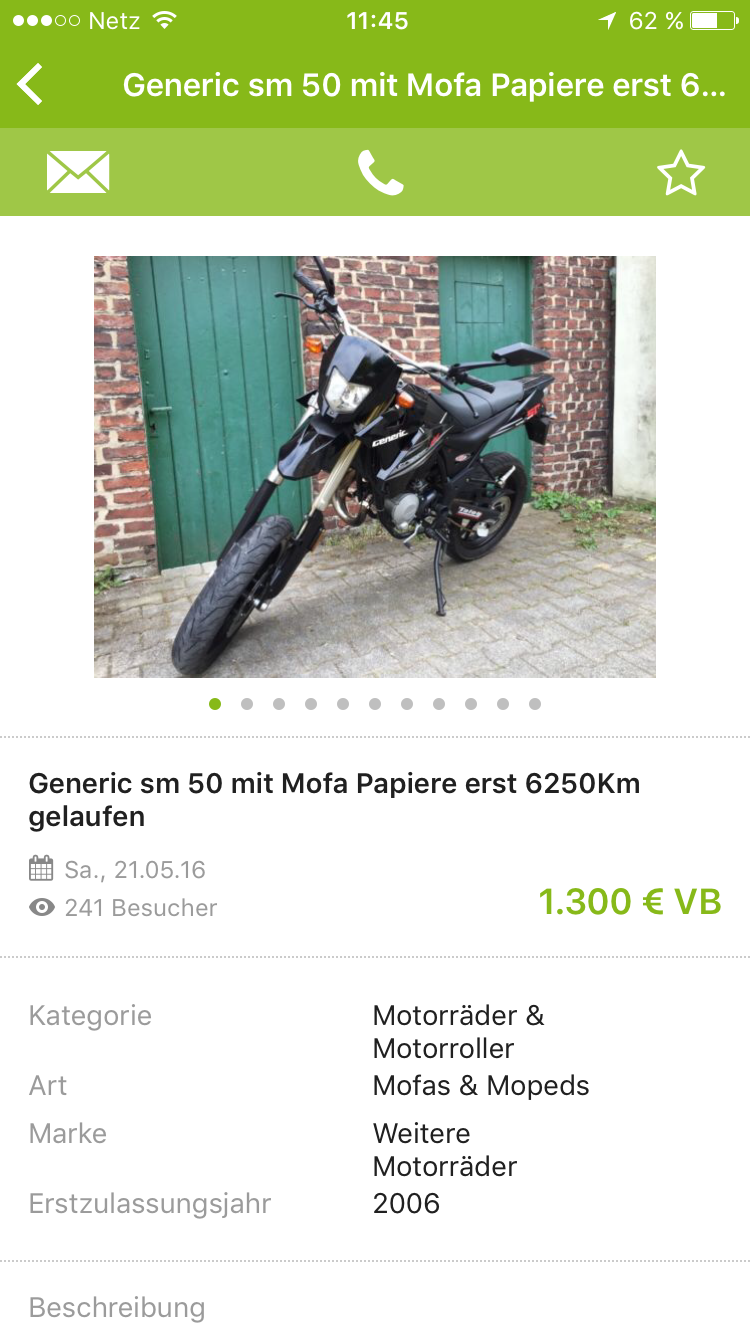
Task: Call the seller with the phone icon
Action: coord(380,173)
